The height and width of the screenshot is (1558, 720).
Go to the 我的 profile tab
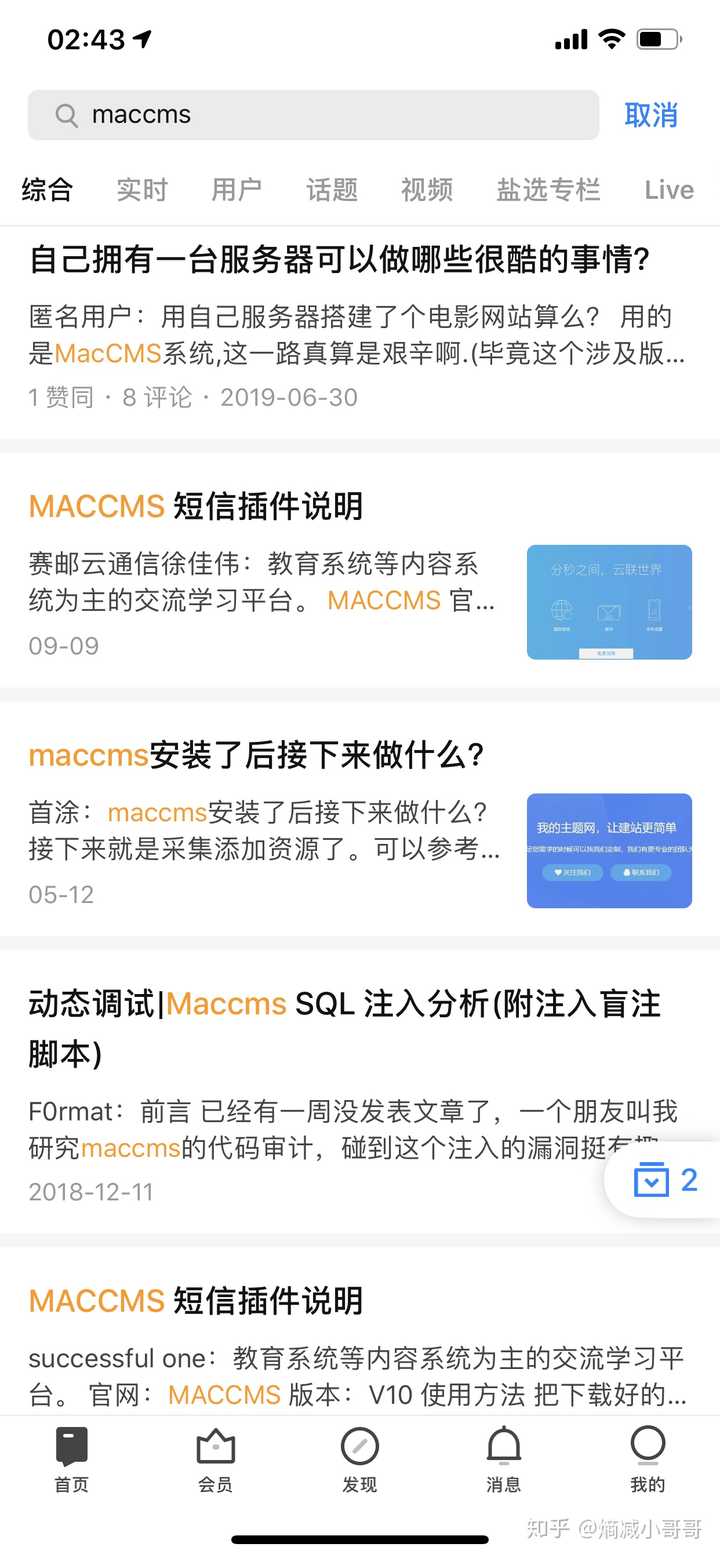[647, 1460]
